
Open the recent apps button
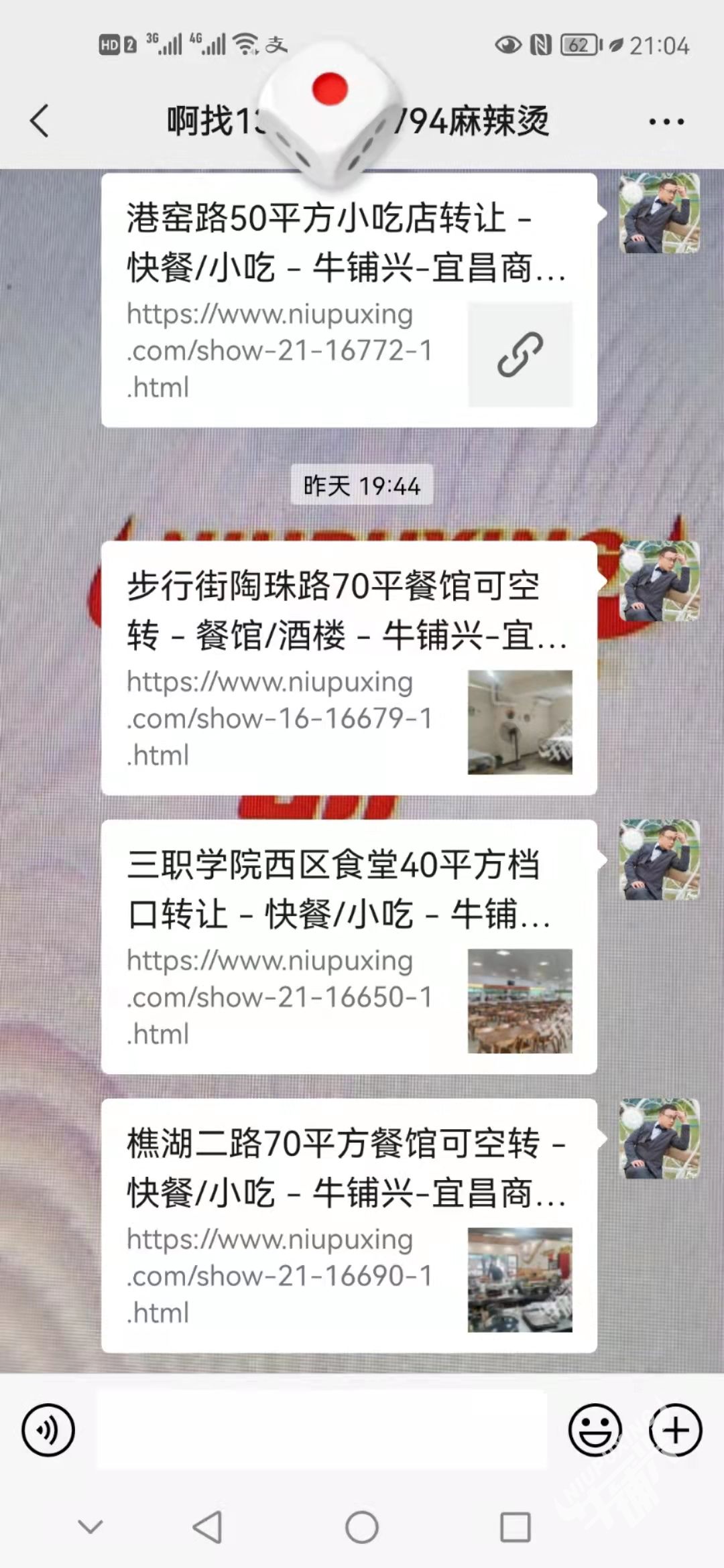(x=516, y=1528)
